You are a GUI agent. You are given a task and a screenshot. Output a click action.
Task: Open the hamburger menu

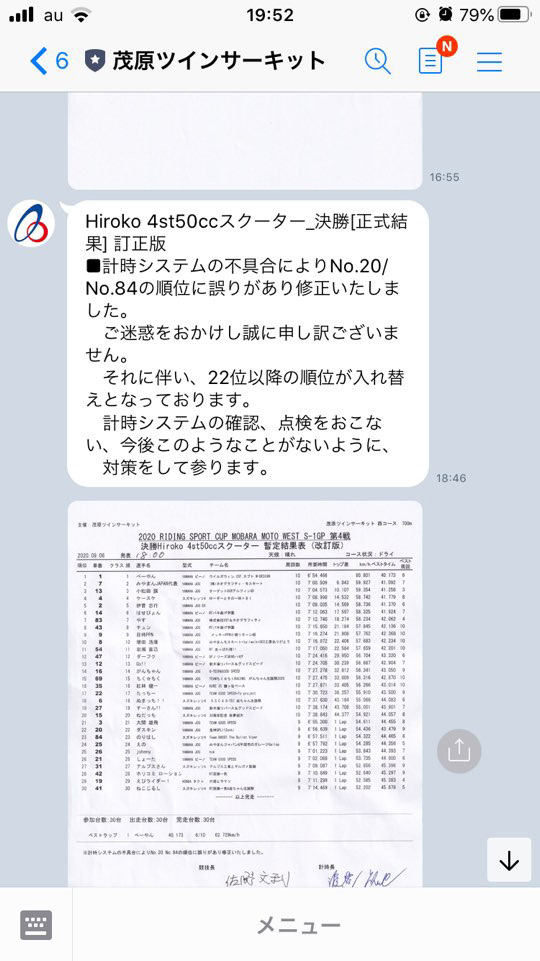point(489,62)
